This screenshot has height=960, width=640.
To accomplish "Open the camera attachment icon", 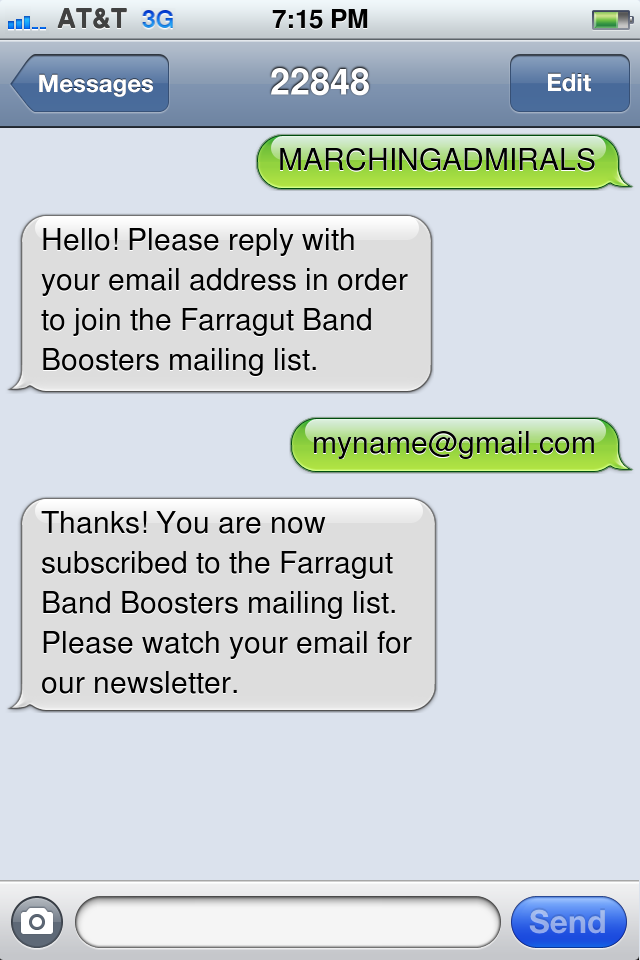I will pos(37,921).
